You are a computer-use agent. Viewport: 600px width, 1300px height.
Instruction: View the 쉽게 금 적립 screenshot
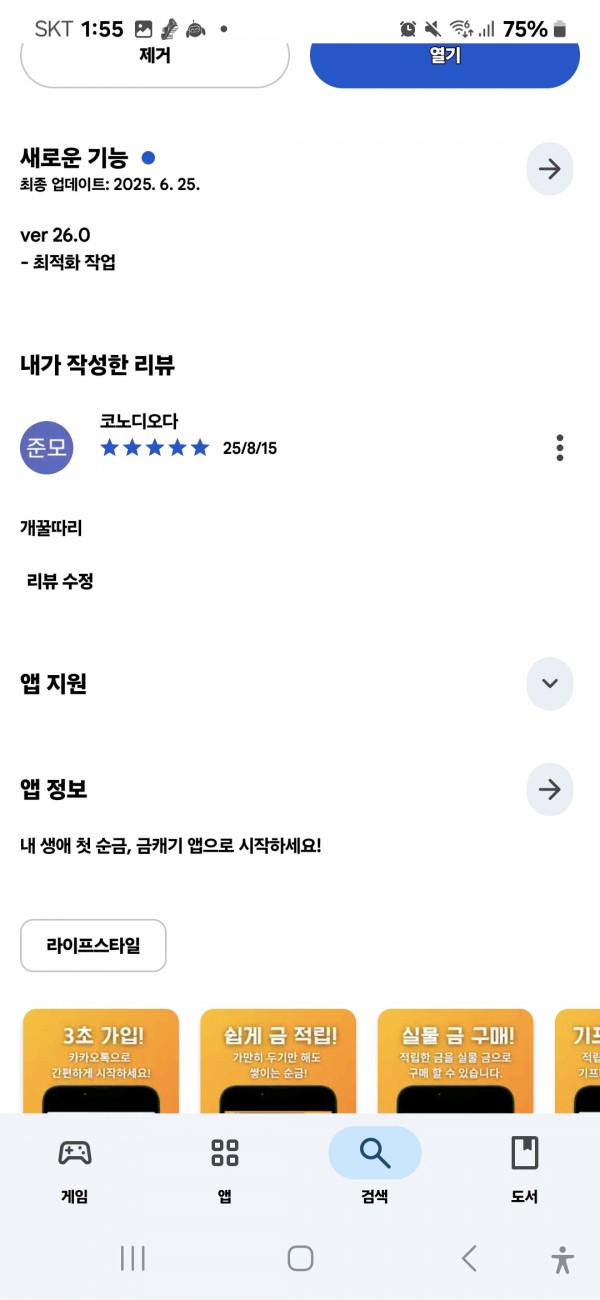(278, 1060)
